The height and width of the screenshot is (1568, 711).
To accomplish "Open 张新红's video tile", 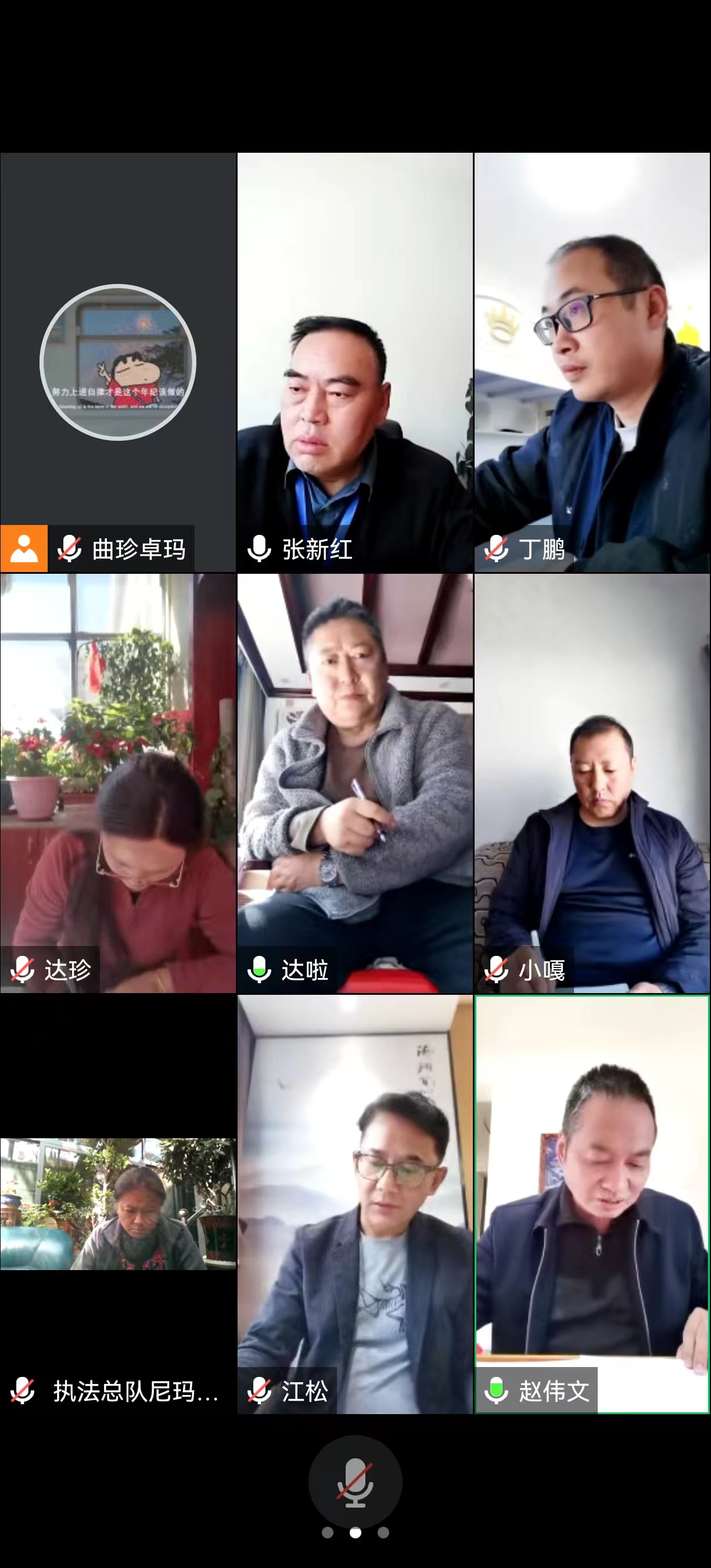I will [x=355, y=362].
